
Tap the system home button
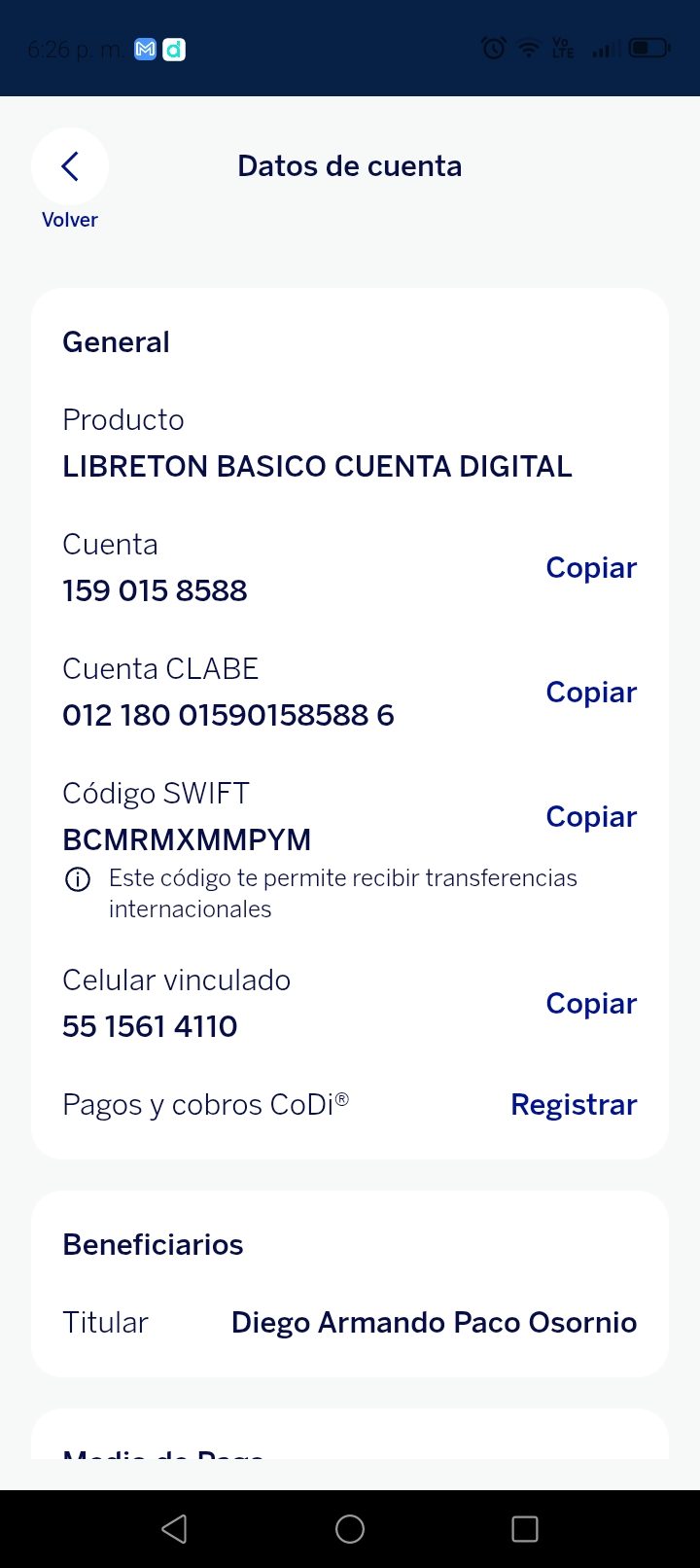[x=350, y=1529]
